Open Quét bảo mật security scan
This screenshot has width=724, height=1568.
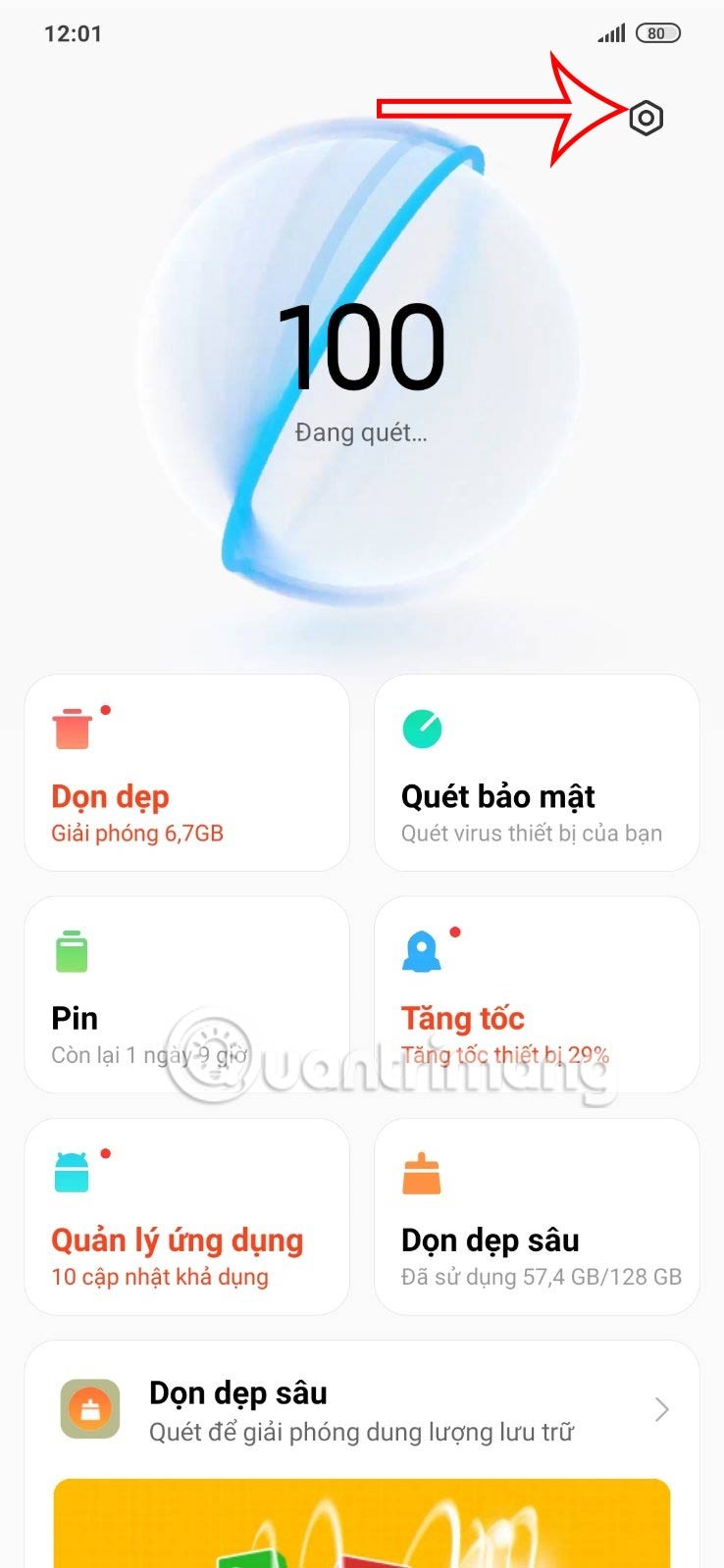point(536,773)
